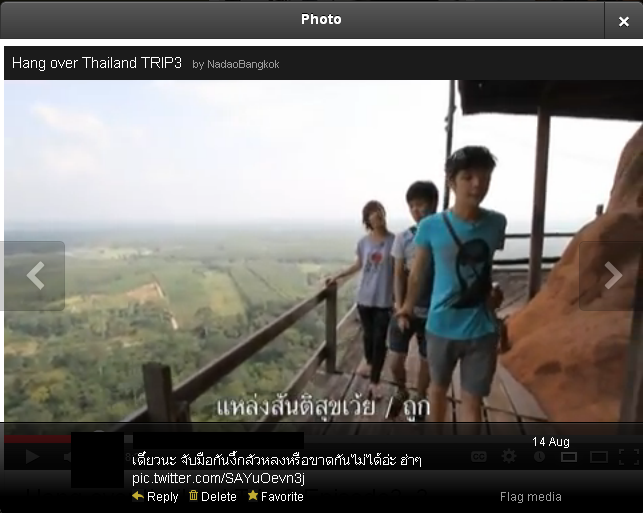The height and width of the screenshot is (513, 643).
Task: Close the Photo viewer
Action: tap(623, 20)
